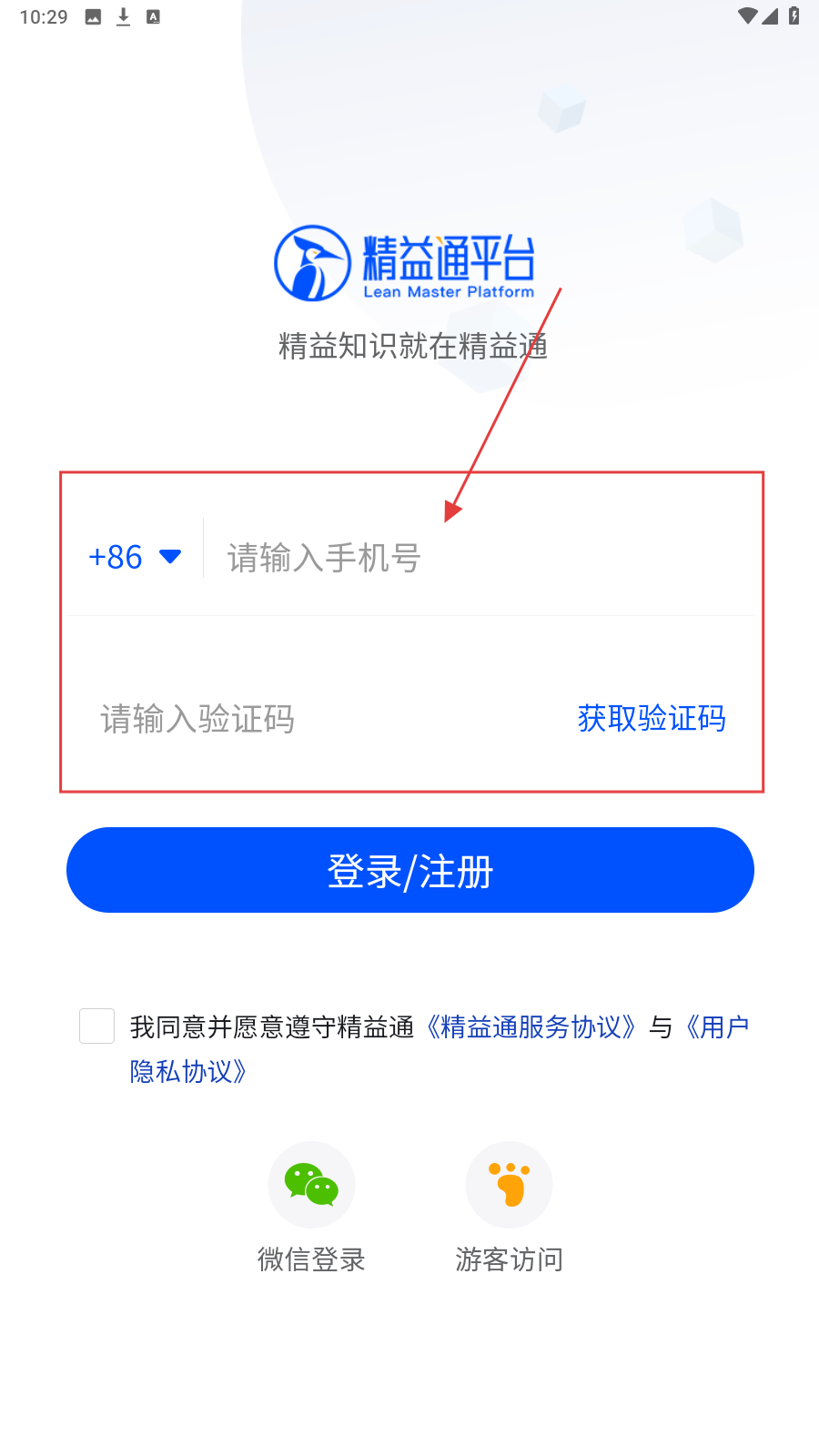The image size is (819, 1456).
Task: Focus the phone number input field
Action: pos(473,558)
